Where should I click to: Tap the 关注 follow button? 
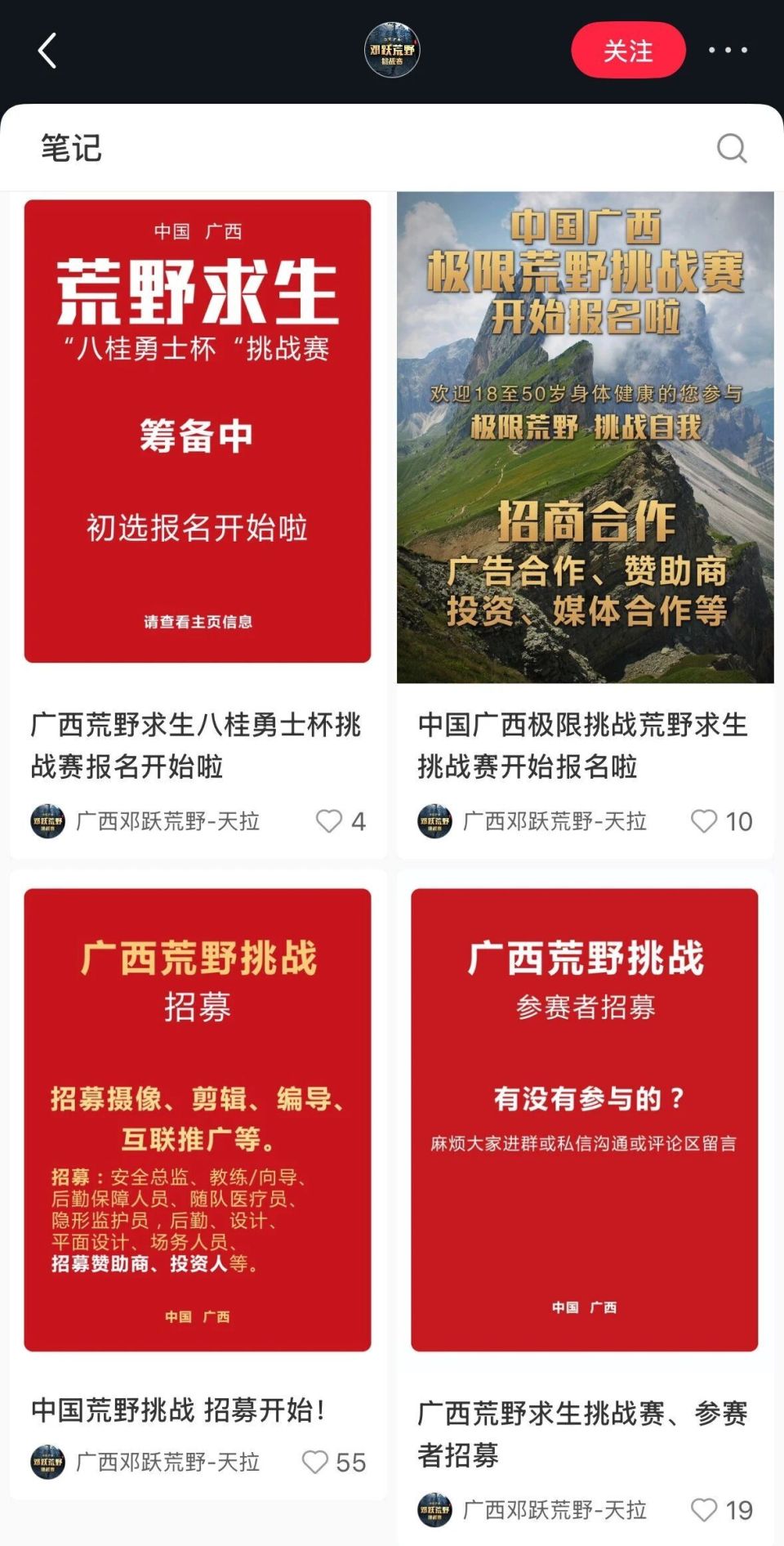tap(627, 51)
